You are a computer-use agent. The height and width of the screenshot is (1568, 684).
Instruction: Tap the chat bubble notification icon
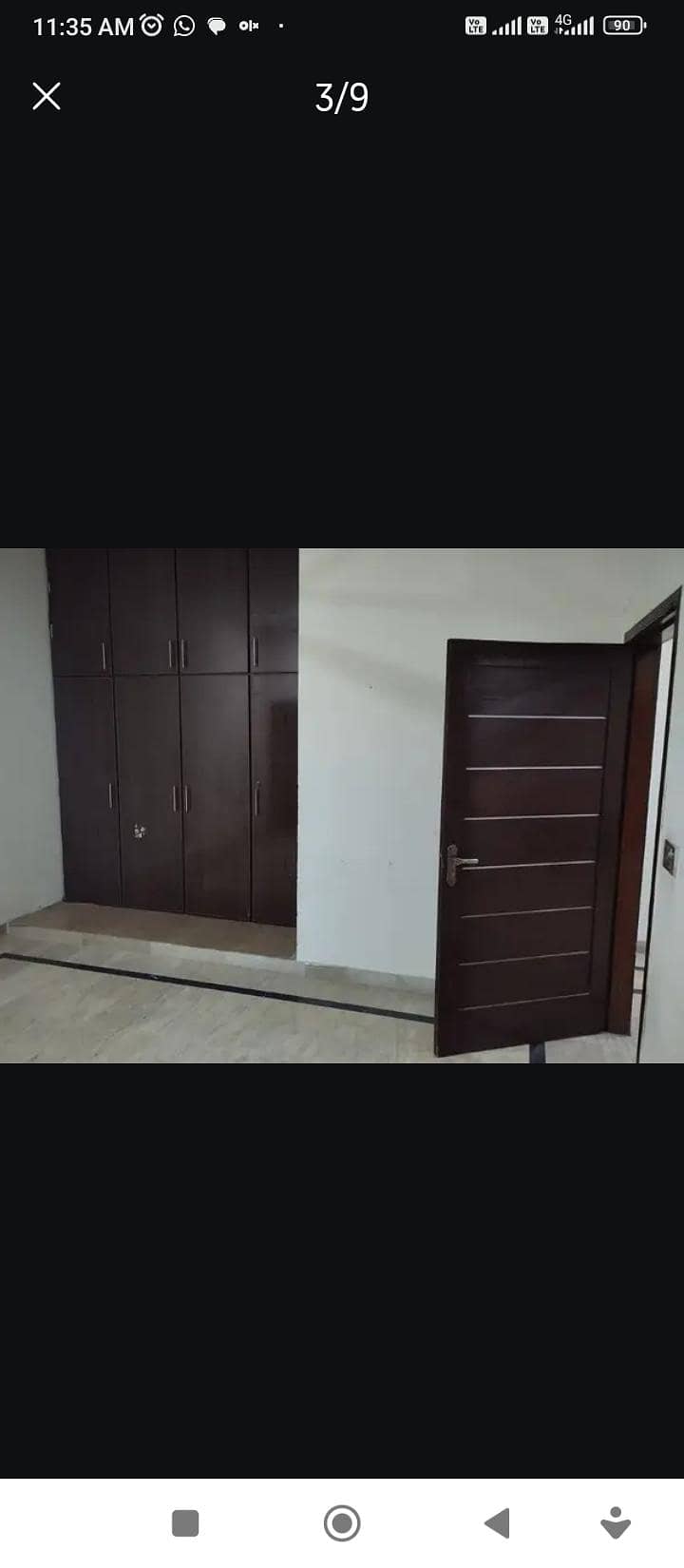click(216, 26)
